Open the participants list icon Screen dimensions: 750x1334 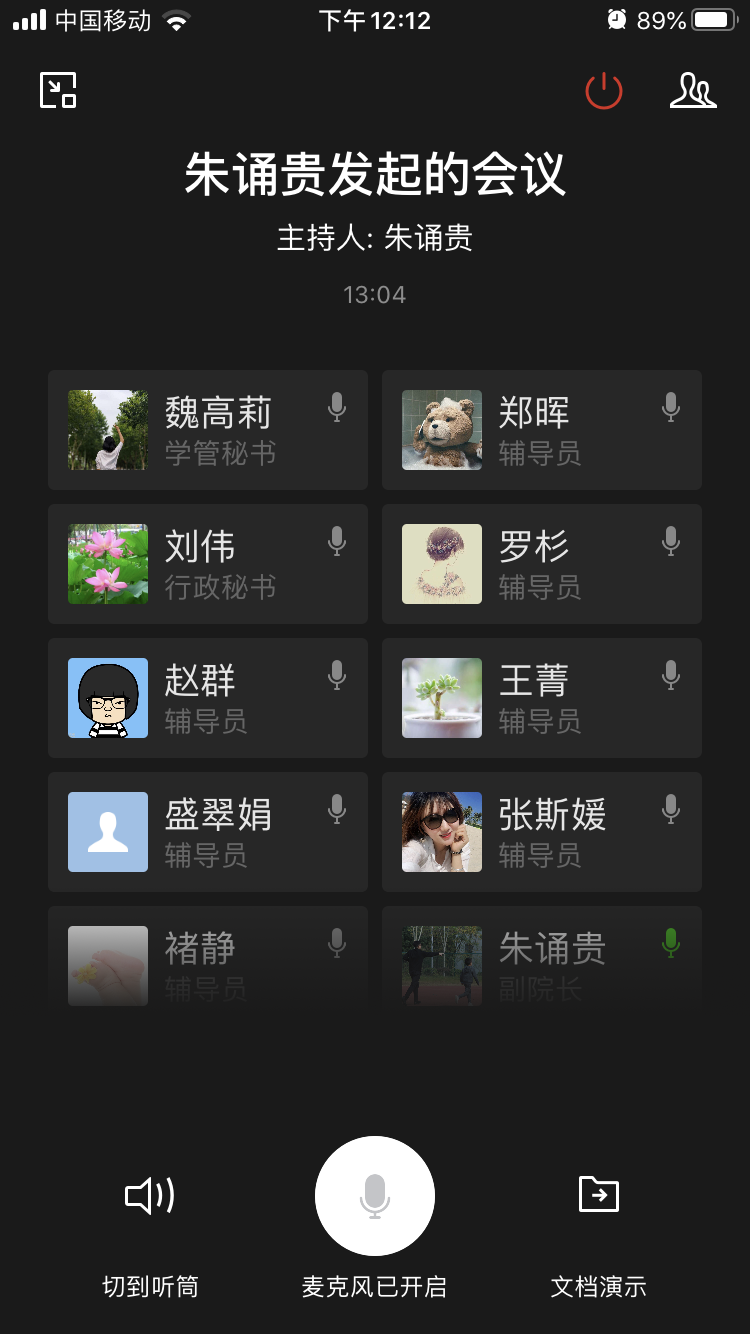tap(693, 91)
